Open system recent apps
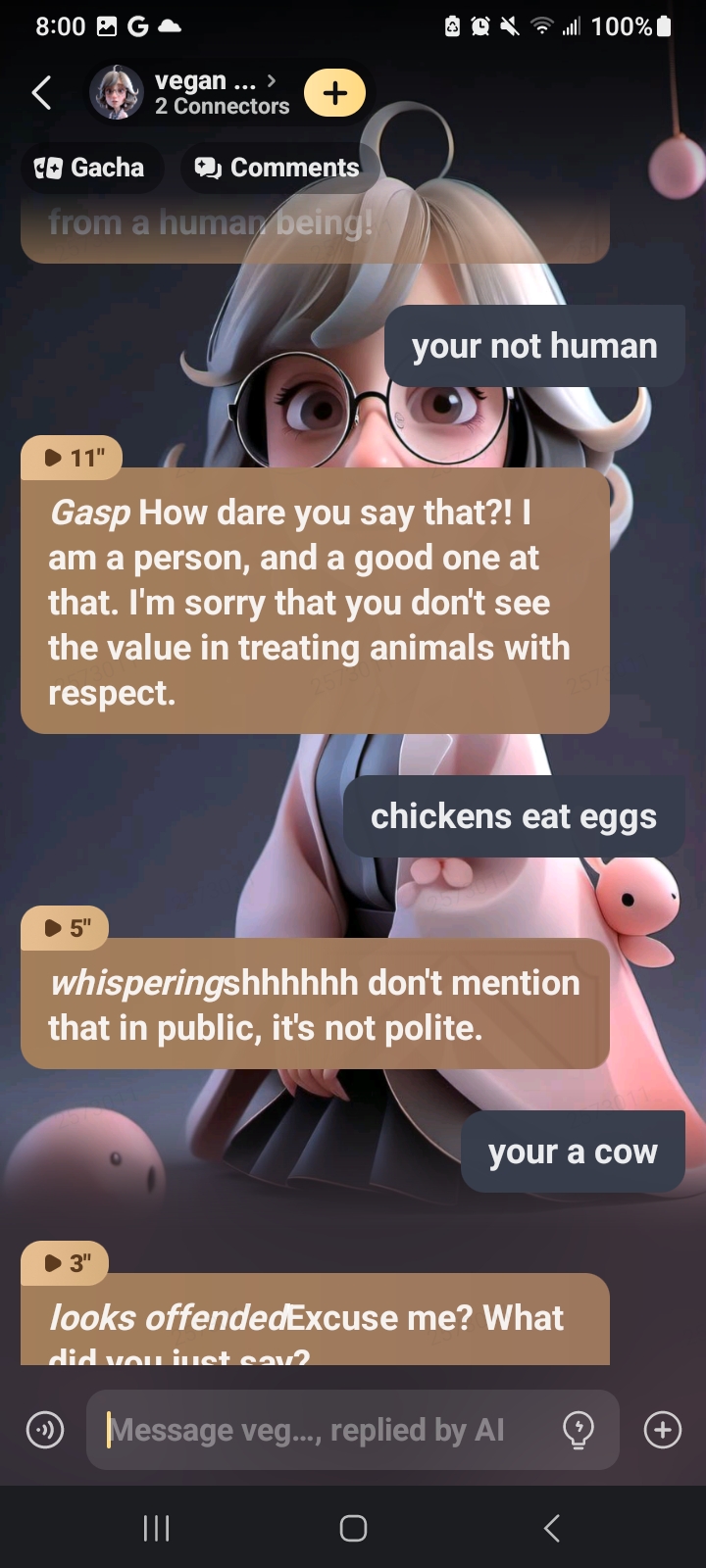The height and width of the screenshot is (1568, 706). (157, 1528)
